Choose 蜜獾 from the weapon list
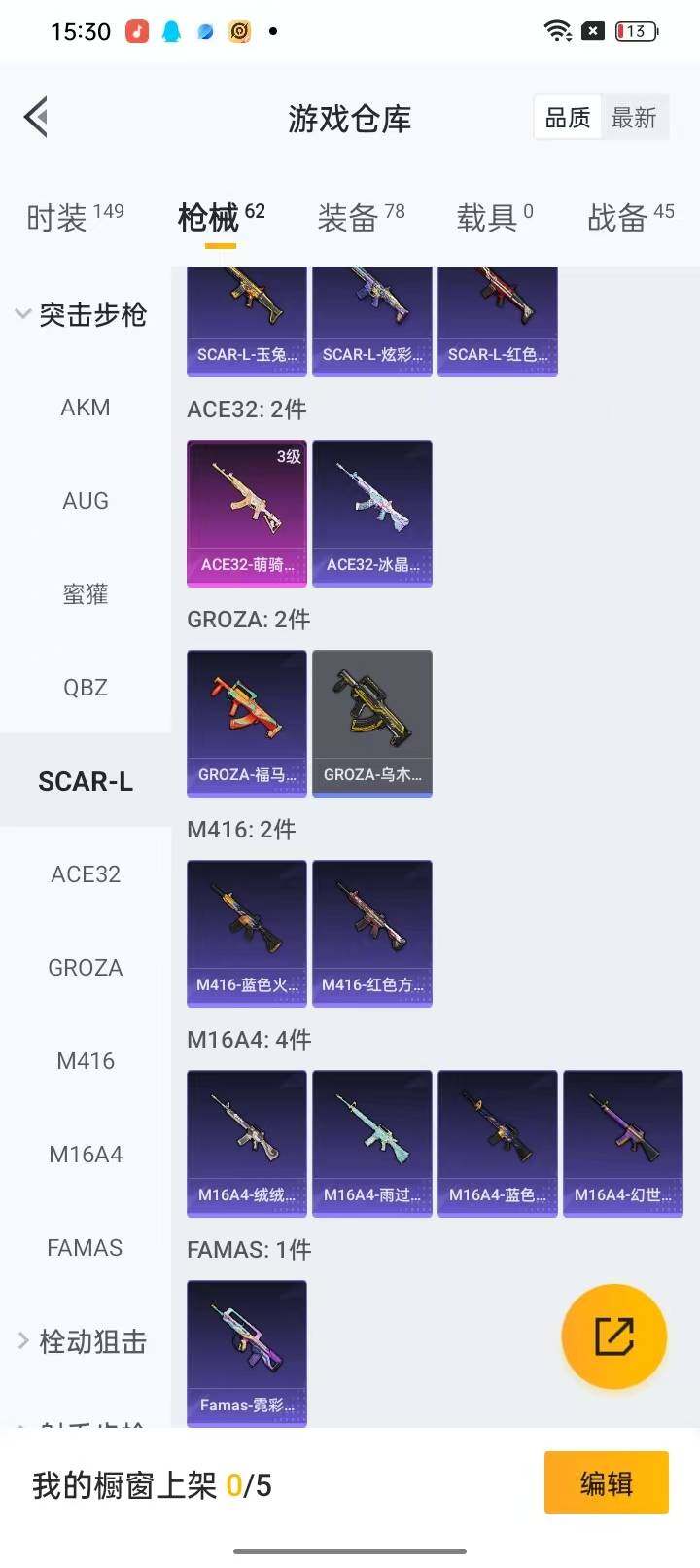The height and width of the screenshot is (1568, 700). click(x=86, y=594)
